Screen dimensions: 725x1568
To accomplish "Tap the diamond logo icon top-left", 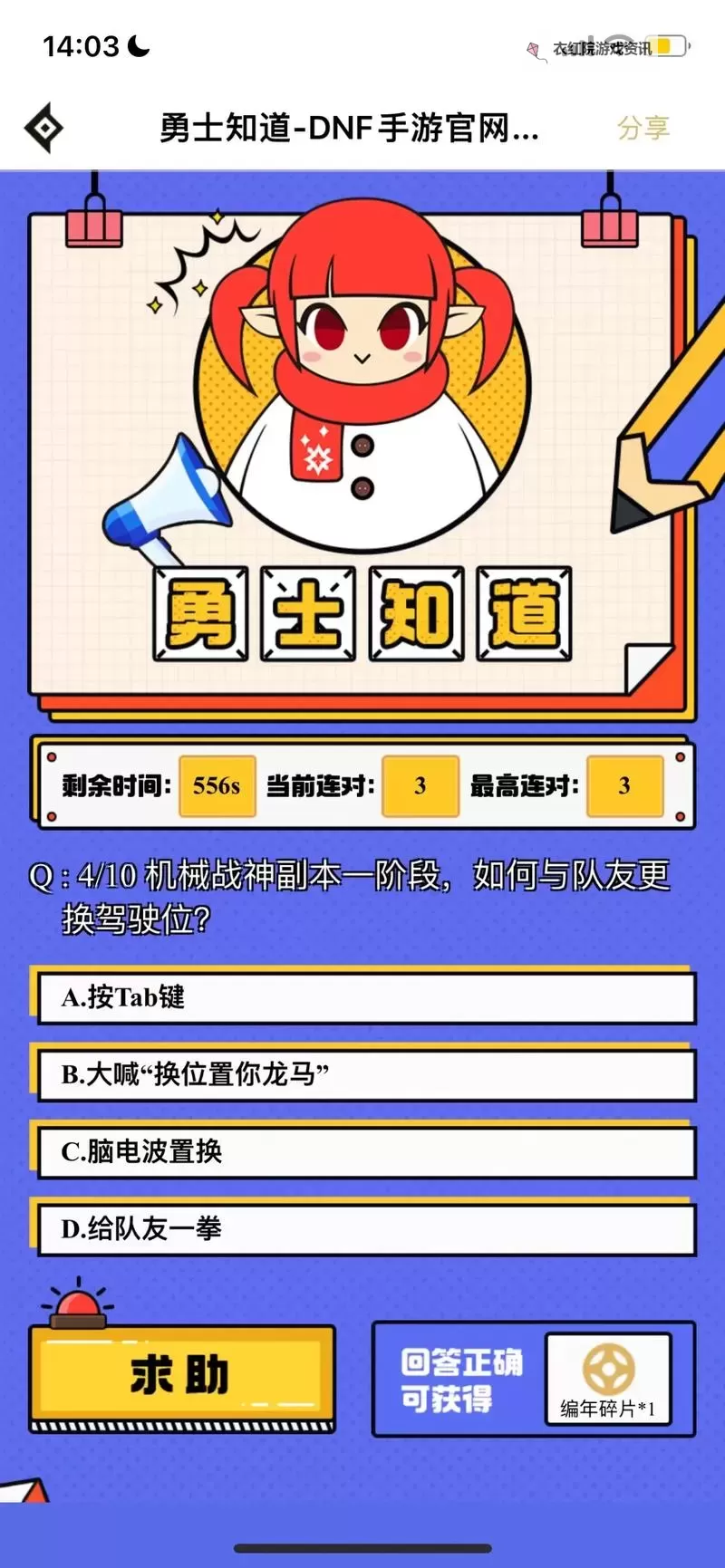I will coord(42,126).
